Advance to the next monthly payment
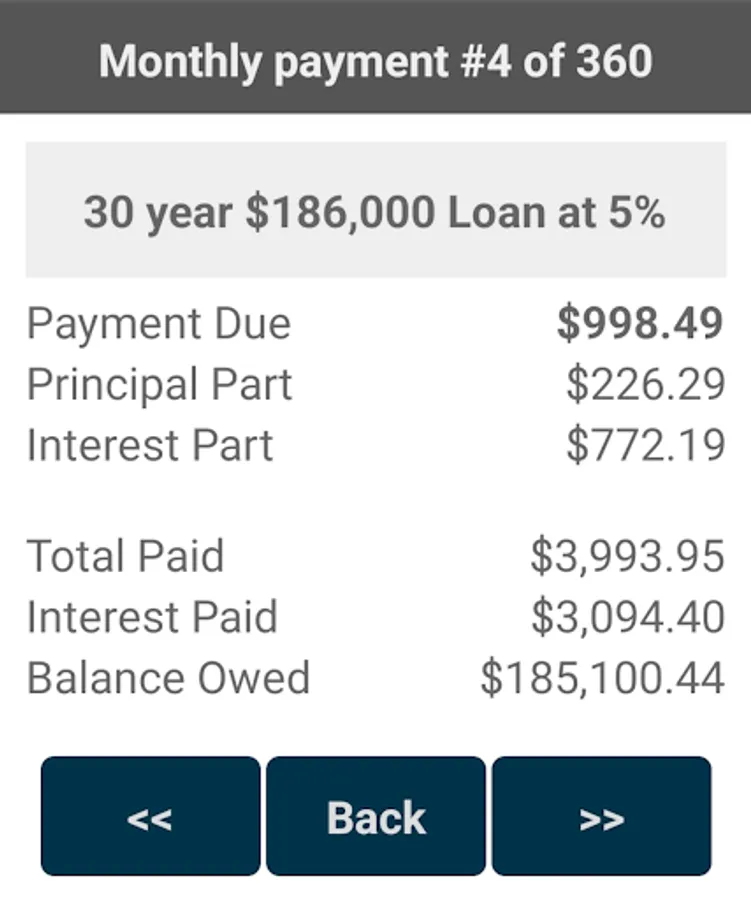751x900 pixels. pyautogui.click(x=601, y=816)
